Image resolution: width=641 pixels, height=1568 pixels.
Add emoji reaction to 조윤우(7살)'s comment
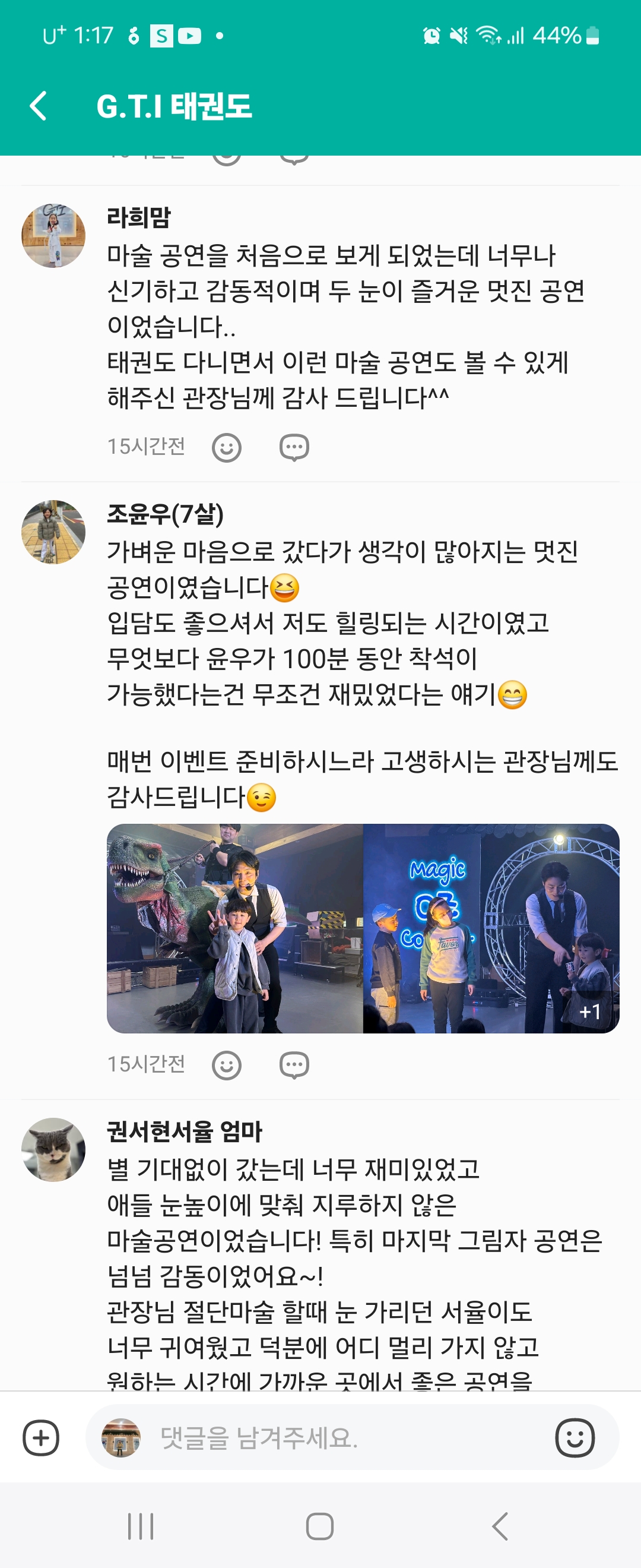(x=226, y=1065)
